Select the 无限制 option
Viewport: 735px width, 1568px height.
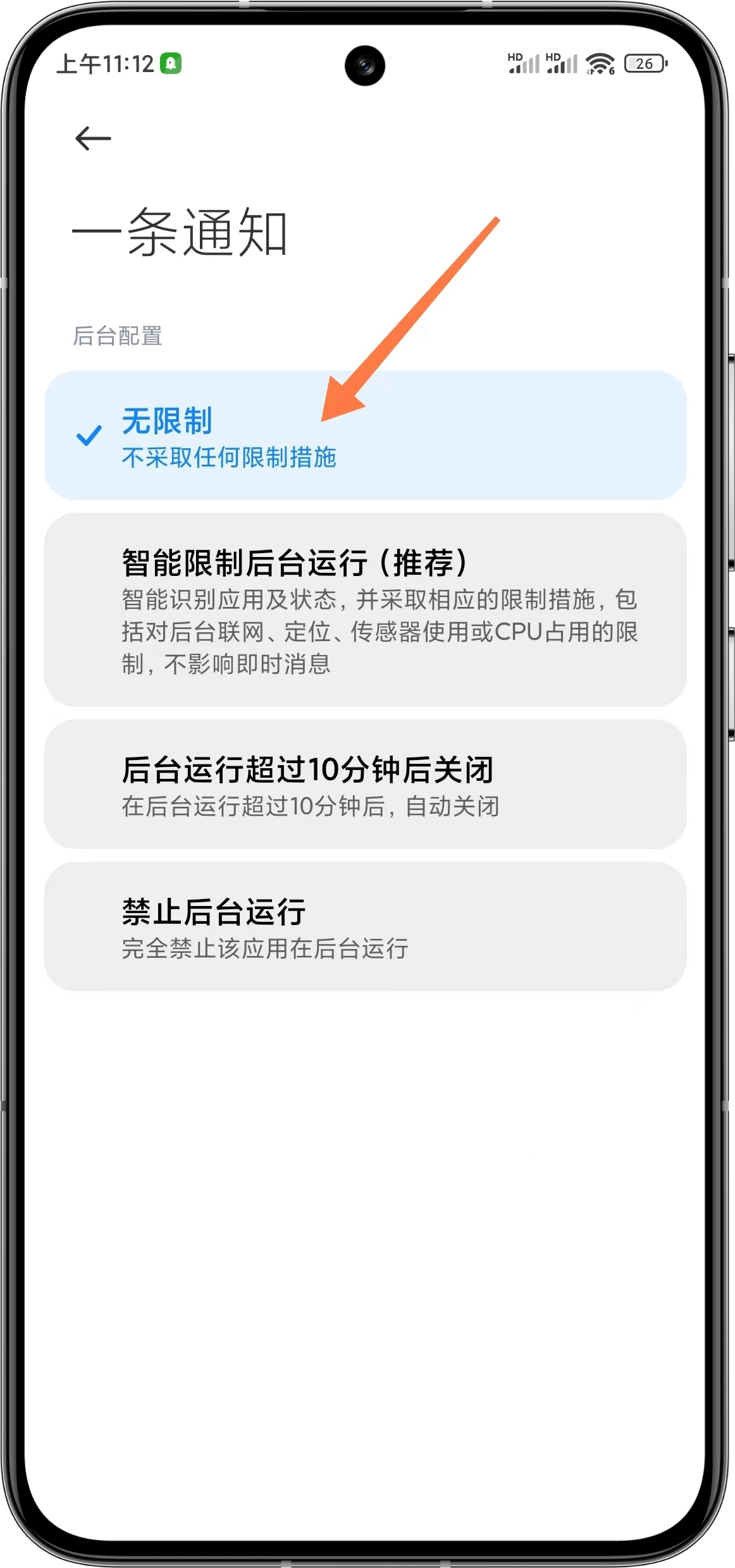click(364, 436)
